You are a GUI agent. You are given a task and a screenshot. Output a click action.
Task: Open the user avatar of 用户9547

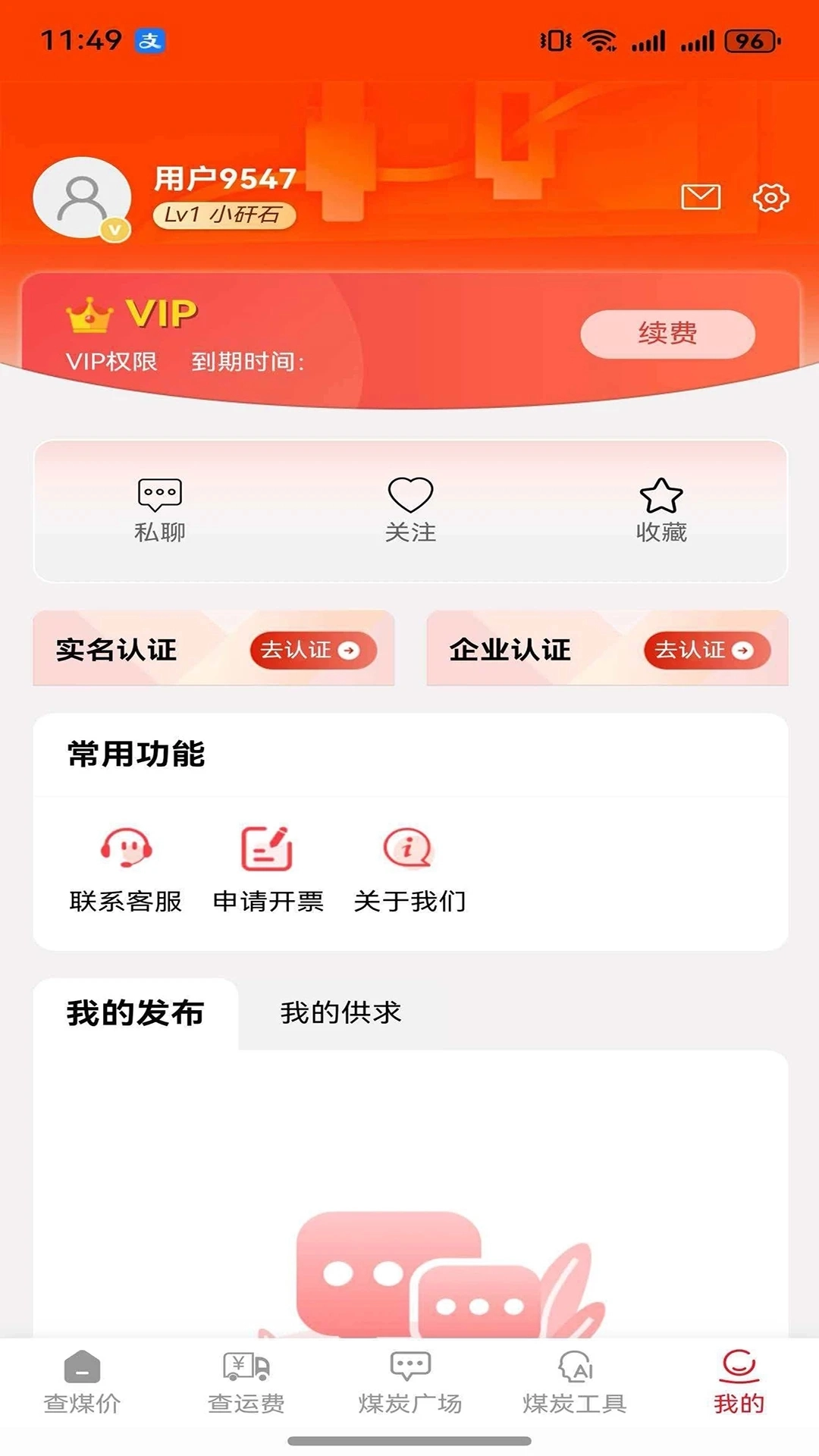pyautogui.click(x=82, y=197)
